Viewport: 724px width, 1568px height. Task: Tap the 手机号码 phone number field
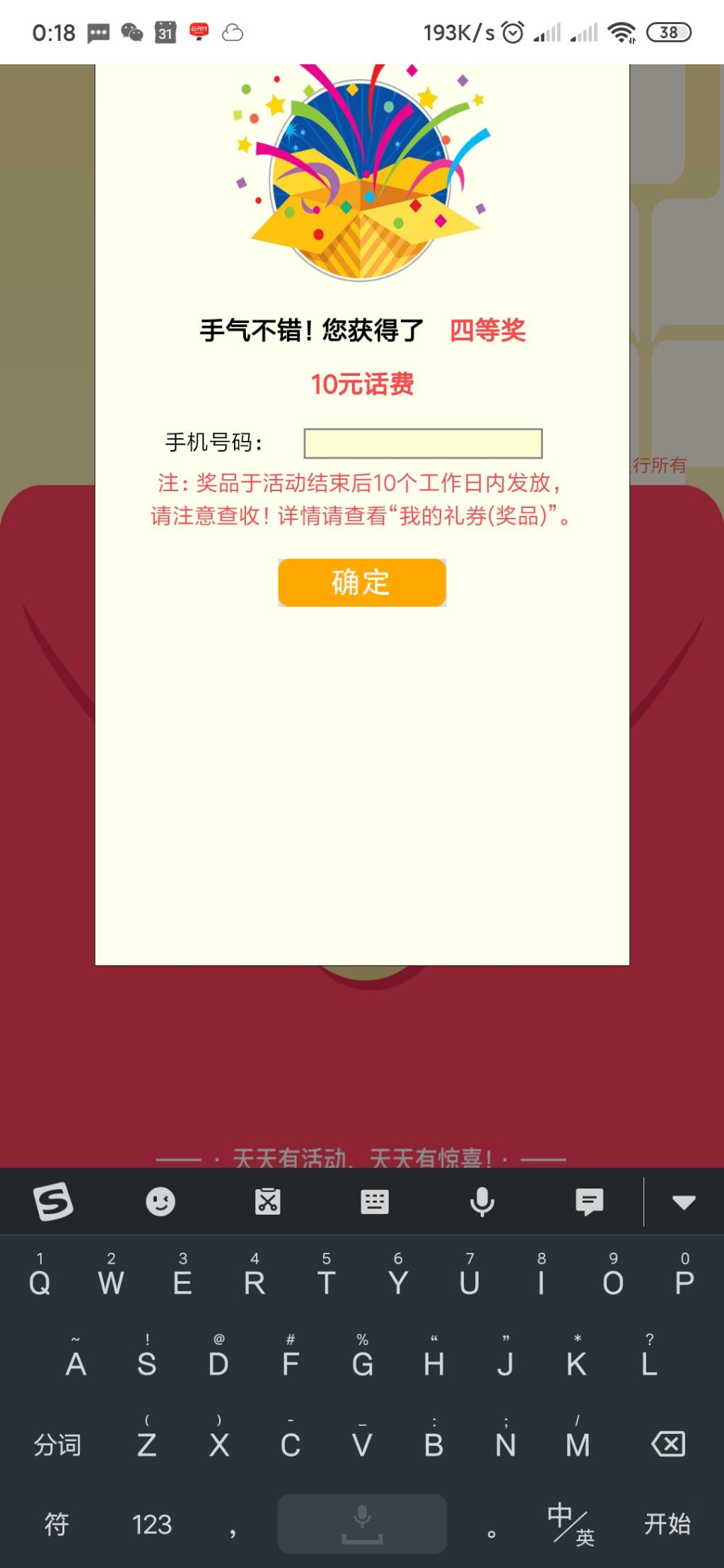coord(423,443)
